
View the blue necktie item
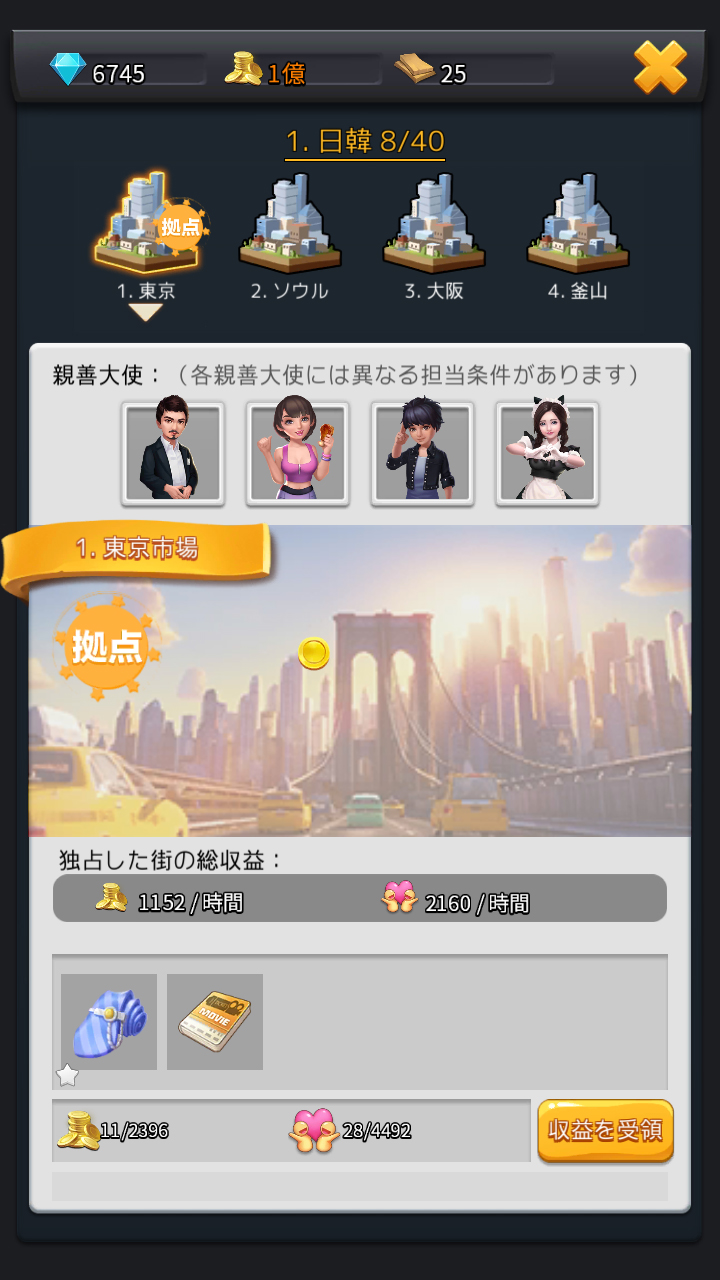[109, 1022]
